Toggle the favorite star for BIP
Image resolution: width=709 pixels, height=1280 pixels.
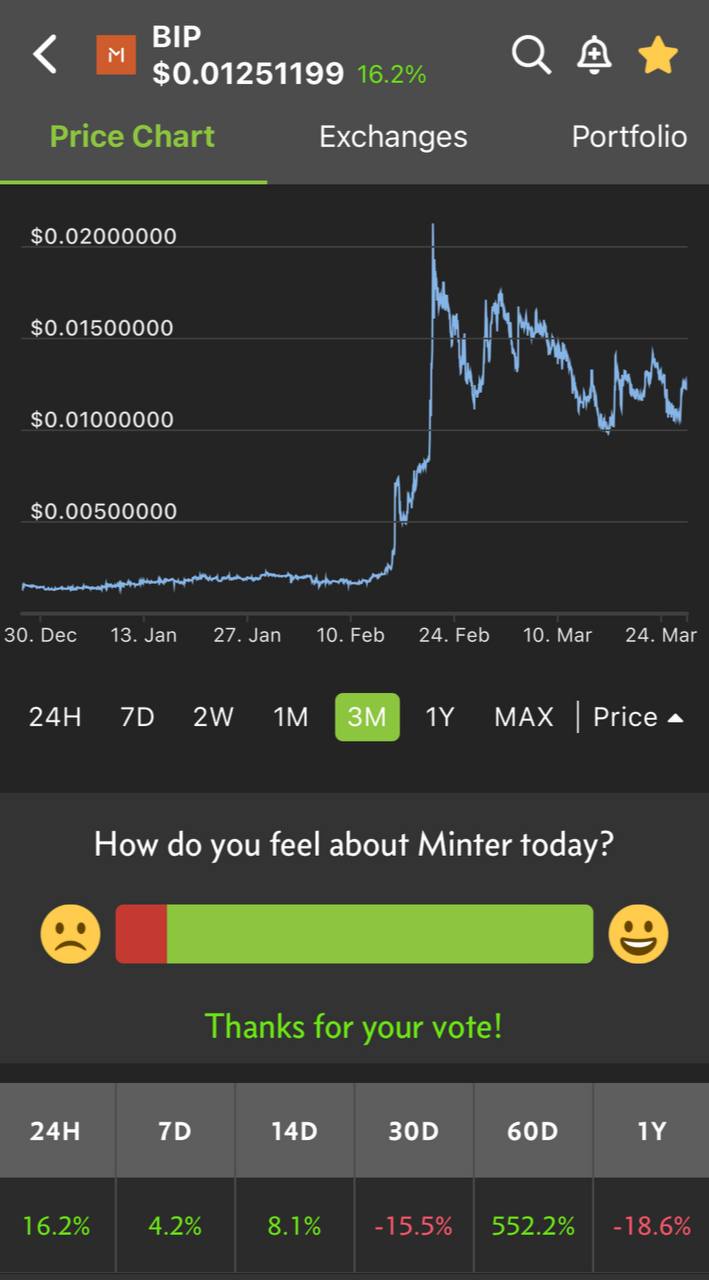[658, 55]
